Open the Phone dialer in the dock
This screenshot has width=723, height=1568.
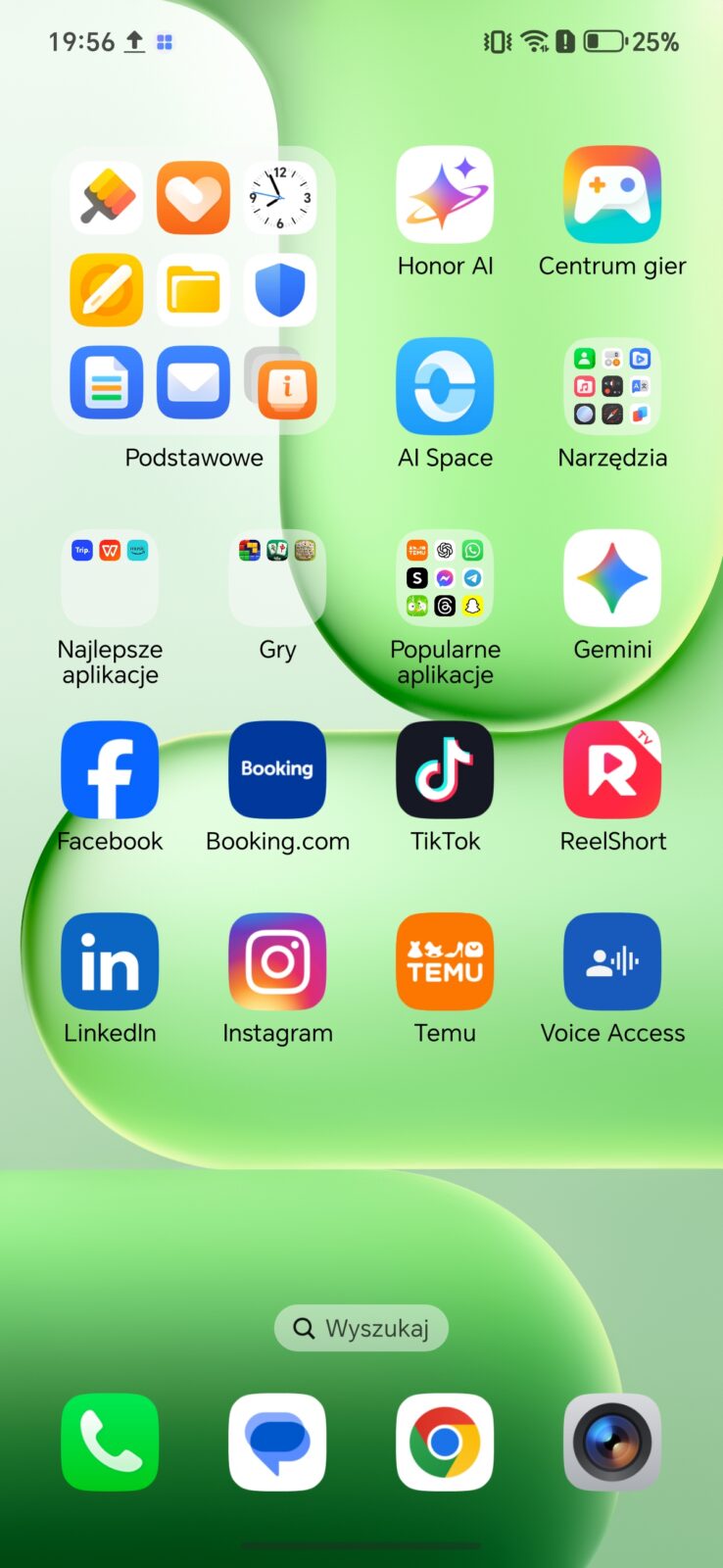point(110,1443)
